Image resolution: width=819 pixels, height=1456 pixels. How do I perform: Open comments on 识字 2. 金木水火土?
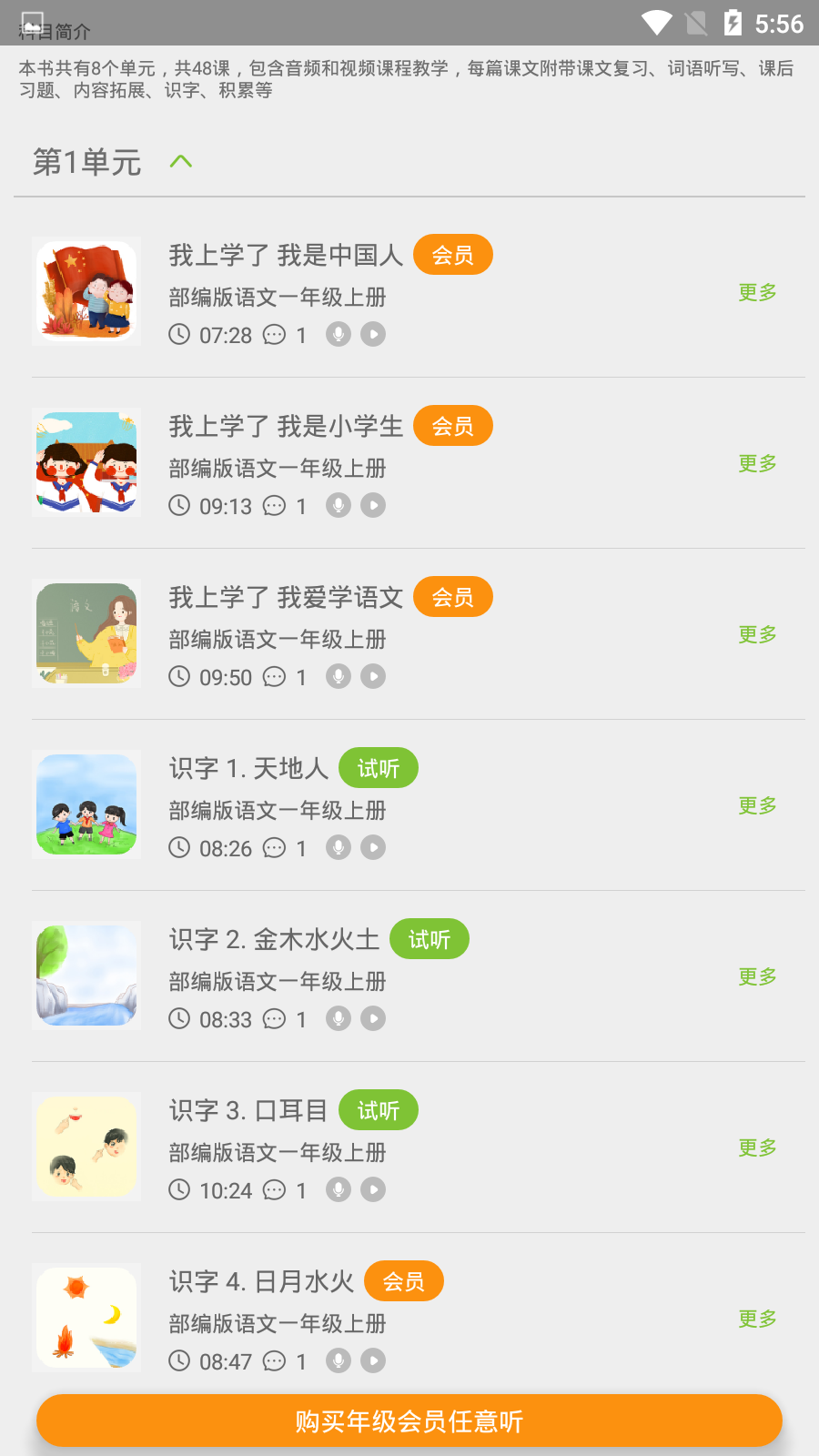click(x=275, y=1019)
